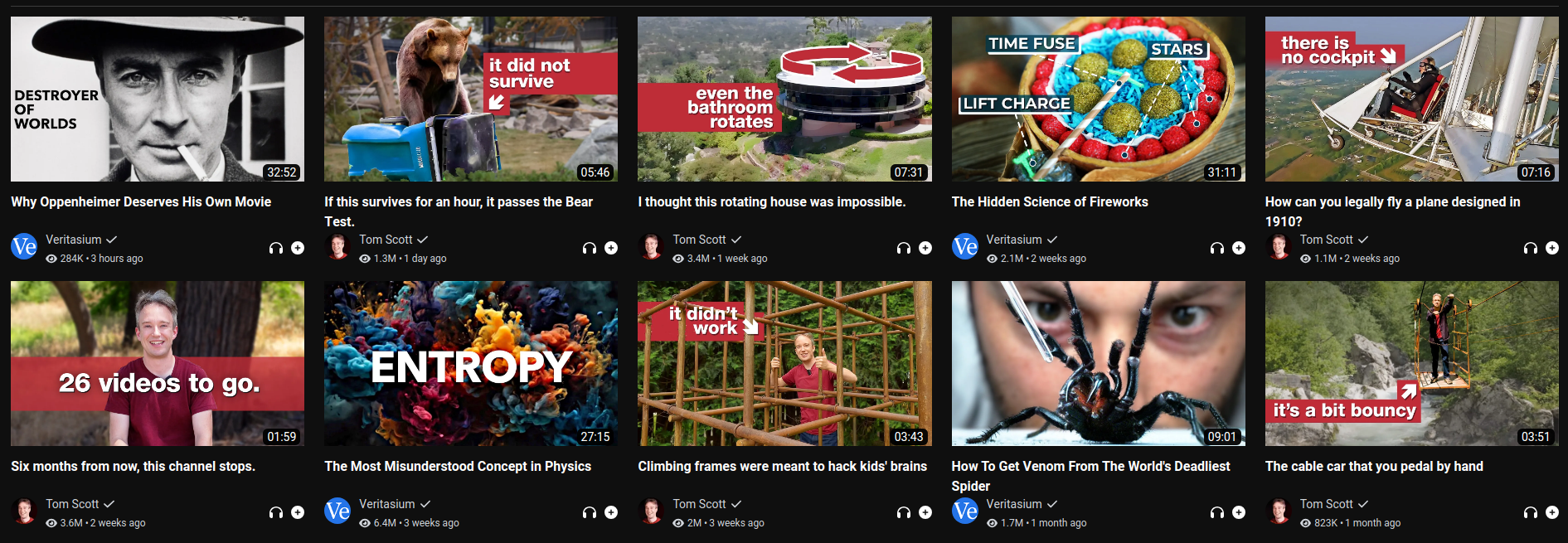Open the rotating house video
1568x543 pixels.
(x=784, y=99)
